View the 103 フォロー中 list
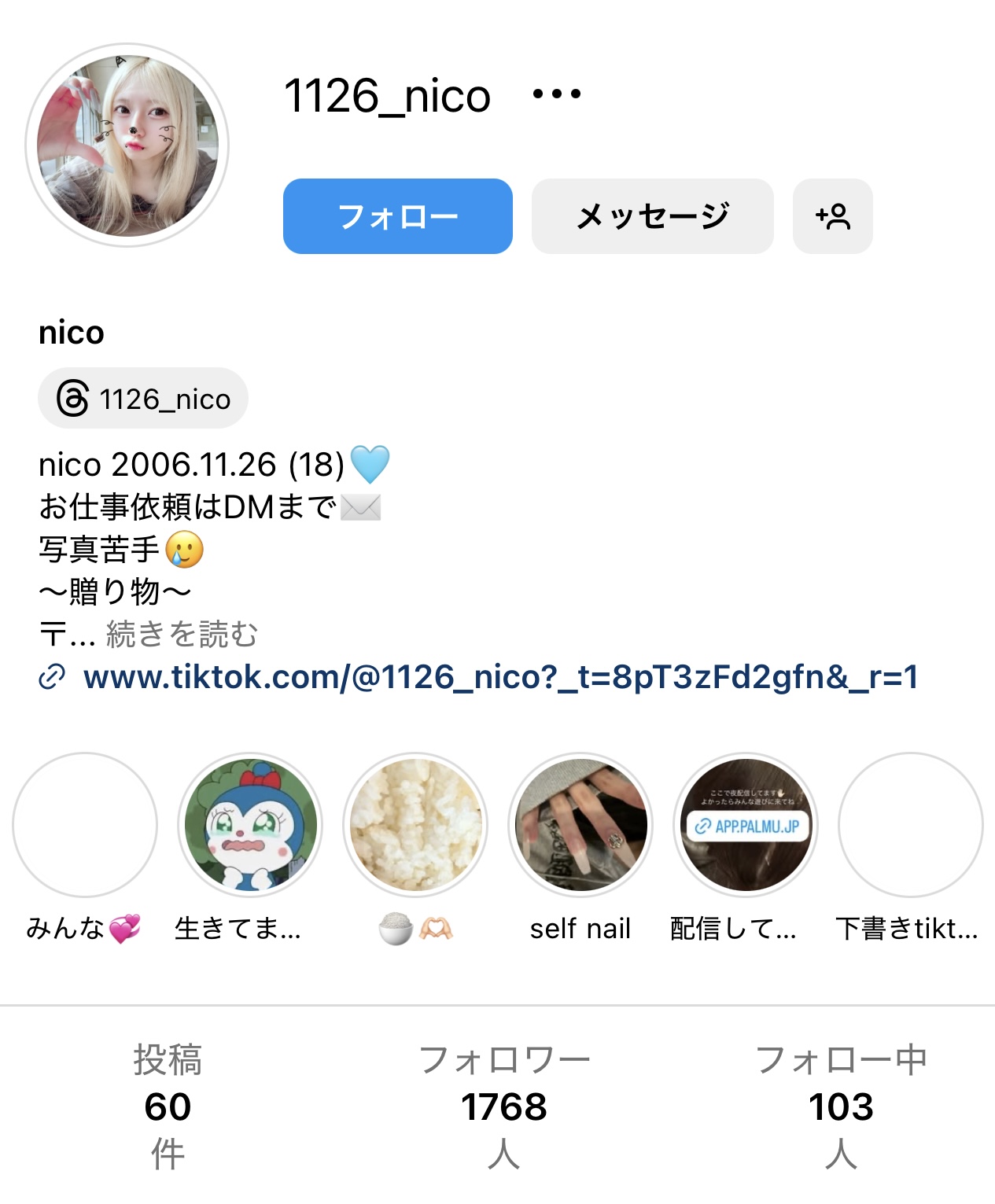The height and width of the screenshot is (1204, 995). point(841,1106)
